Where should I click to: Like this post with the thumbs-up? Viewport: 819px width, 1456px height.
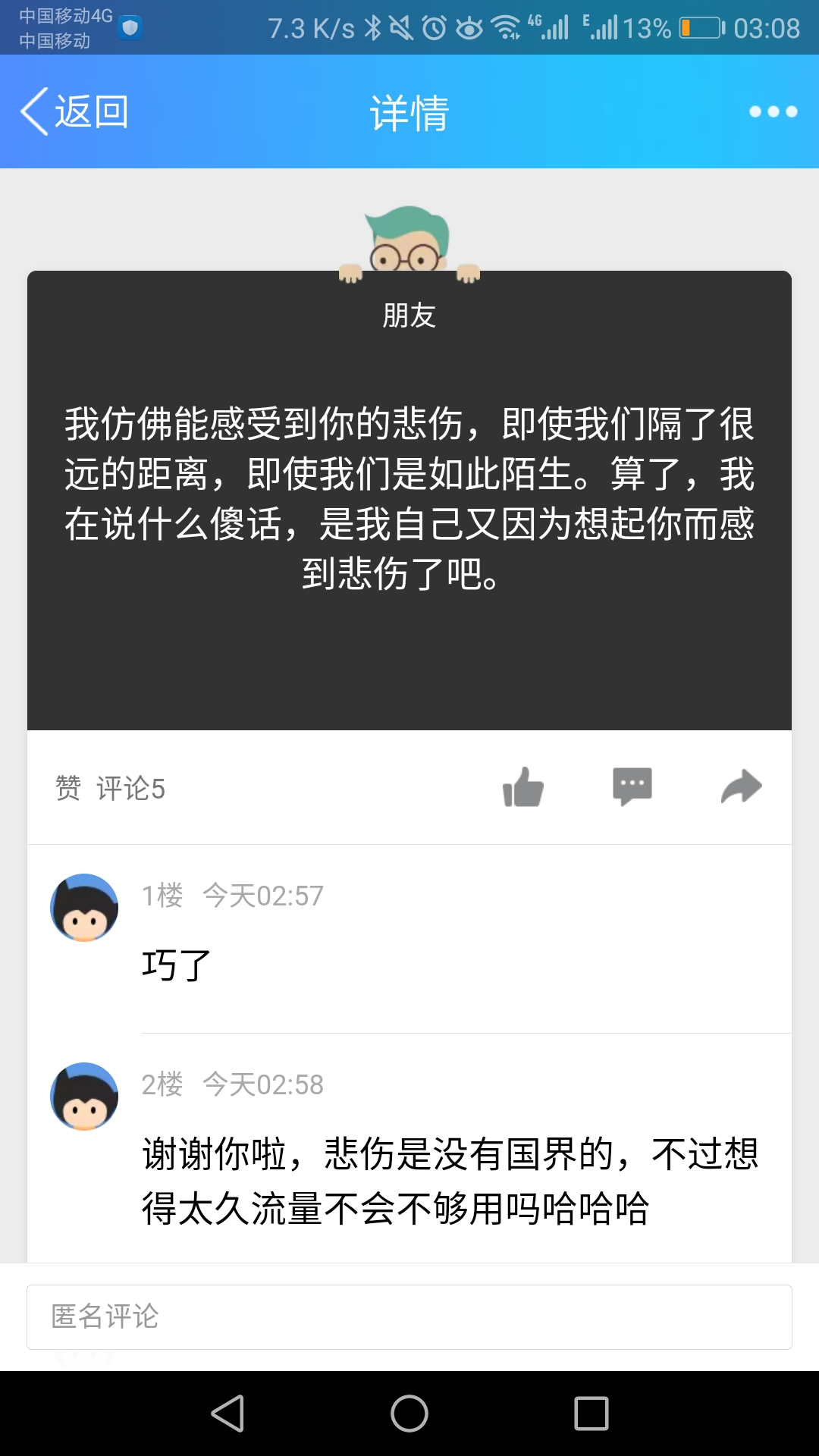pyautogui.click(x=523, y=787)
